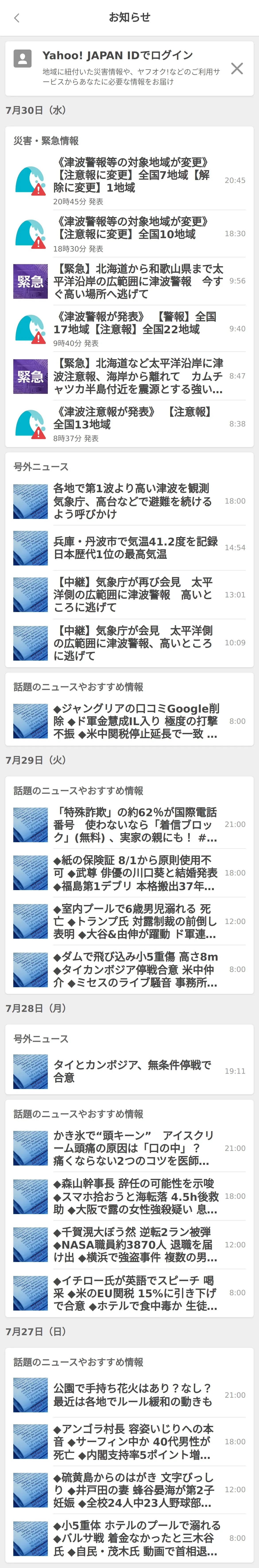Read かき氷で"頭キーン" headache article
259x1568 pixels.
point(134,1148)
